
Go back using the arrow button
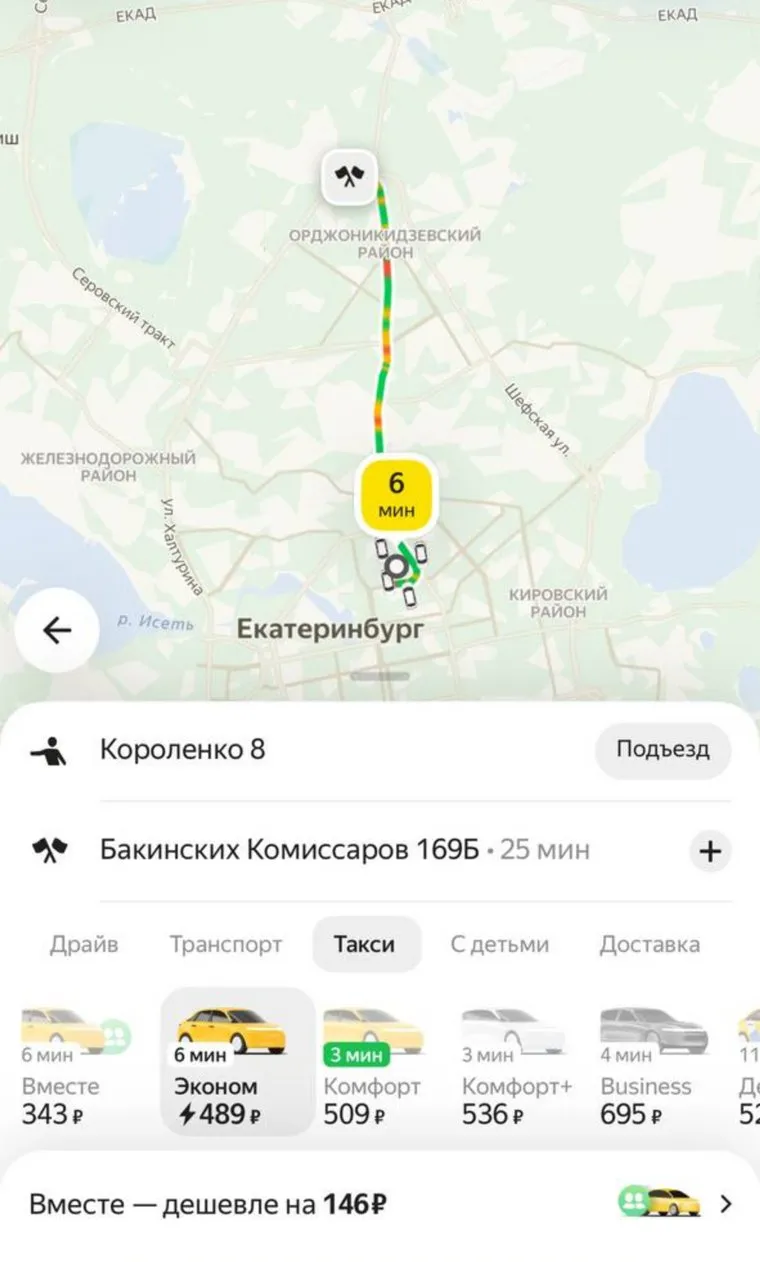[57, 631]
